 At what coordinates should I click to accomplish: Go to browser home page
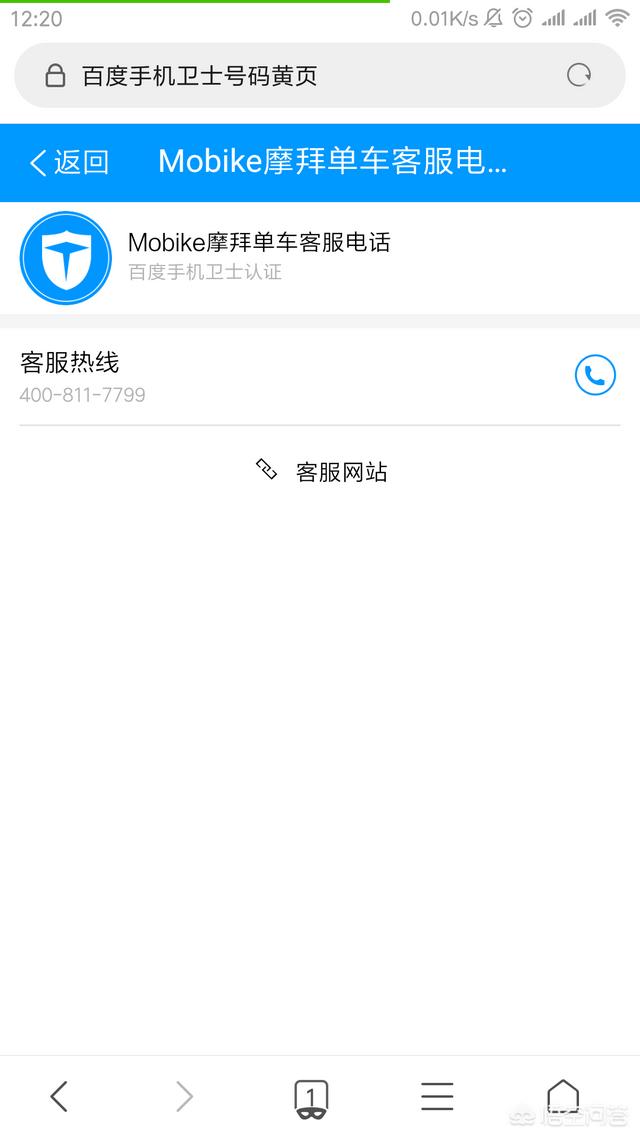coord(563,1095)
